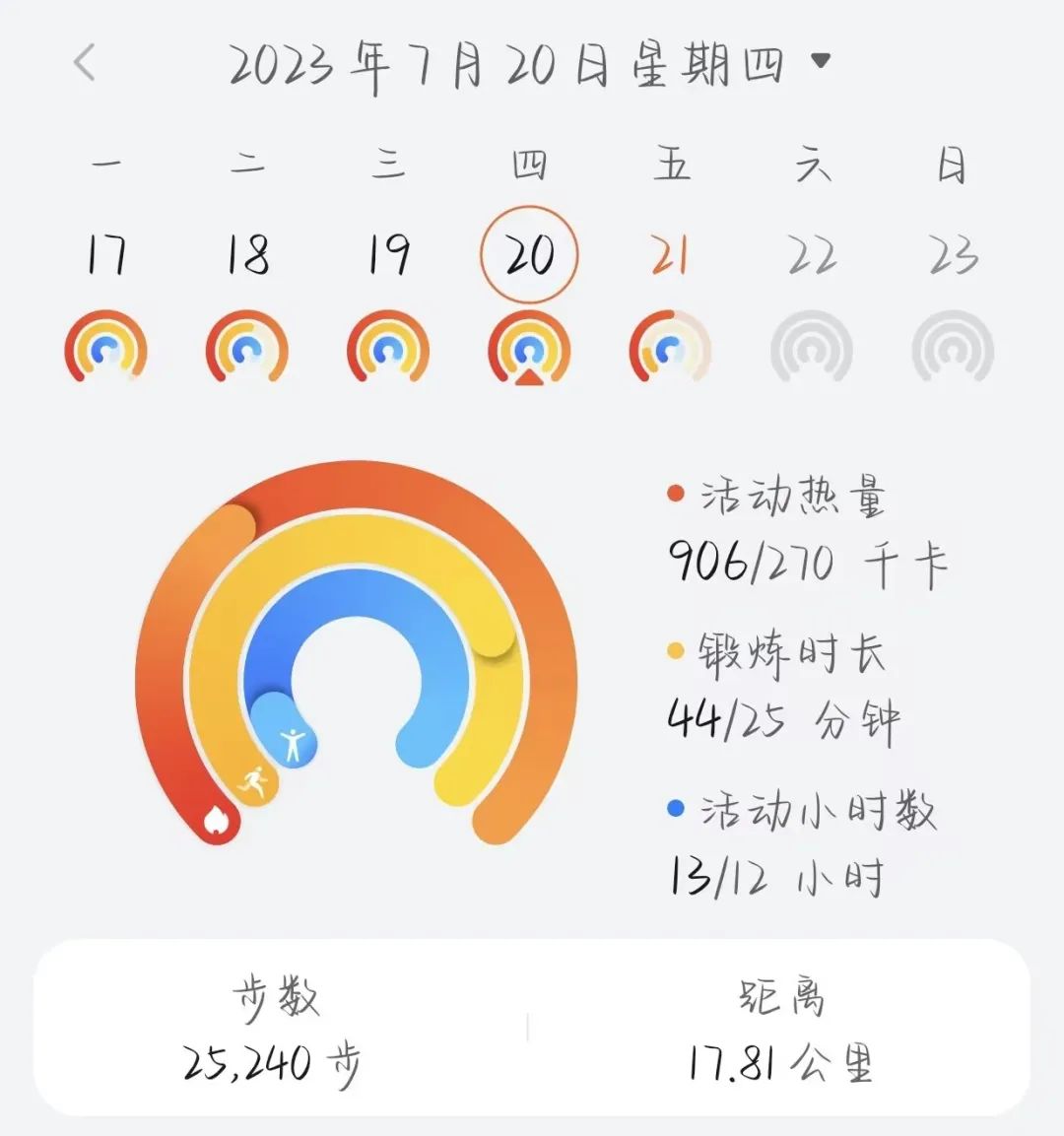Select Monday the 17th in the week row
Viewport: 1064px width, 1136px height.
coord(105,255)
